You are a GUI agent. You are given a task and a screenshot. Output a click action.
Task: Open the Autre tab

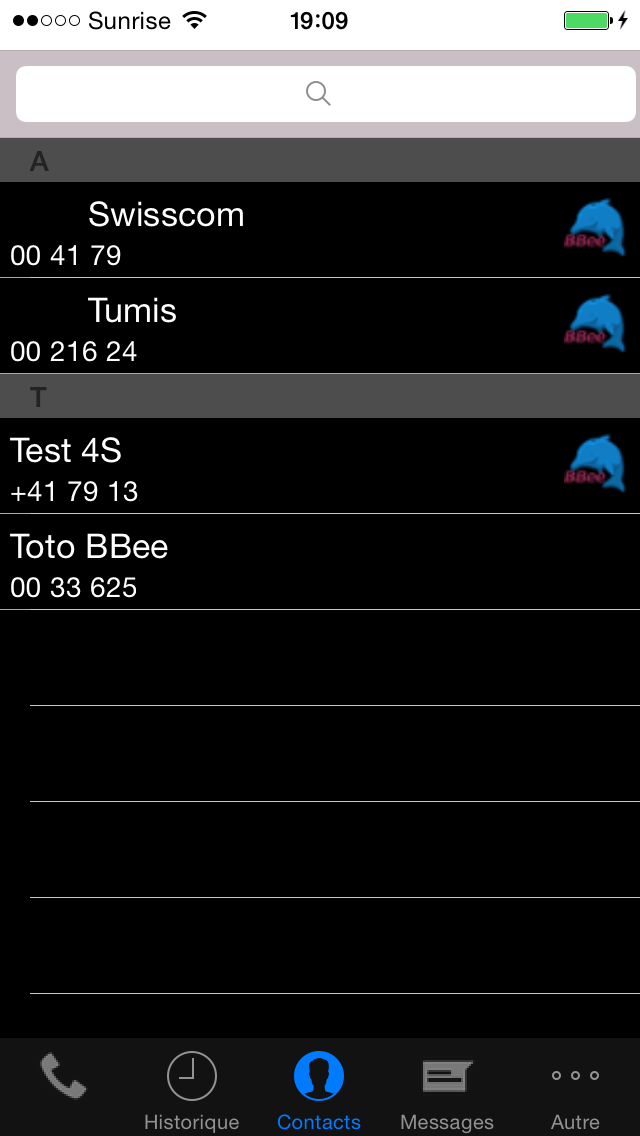pyautogui.click(x=575, y=1087)
